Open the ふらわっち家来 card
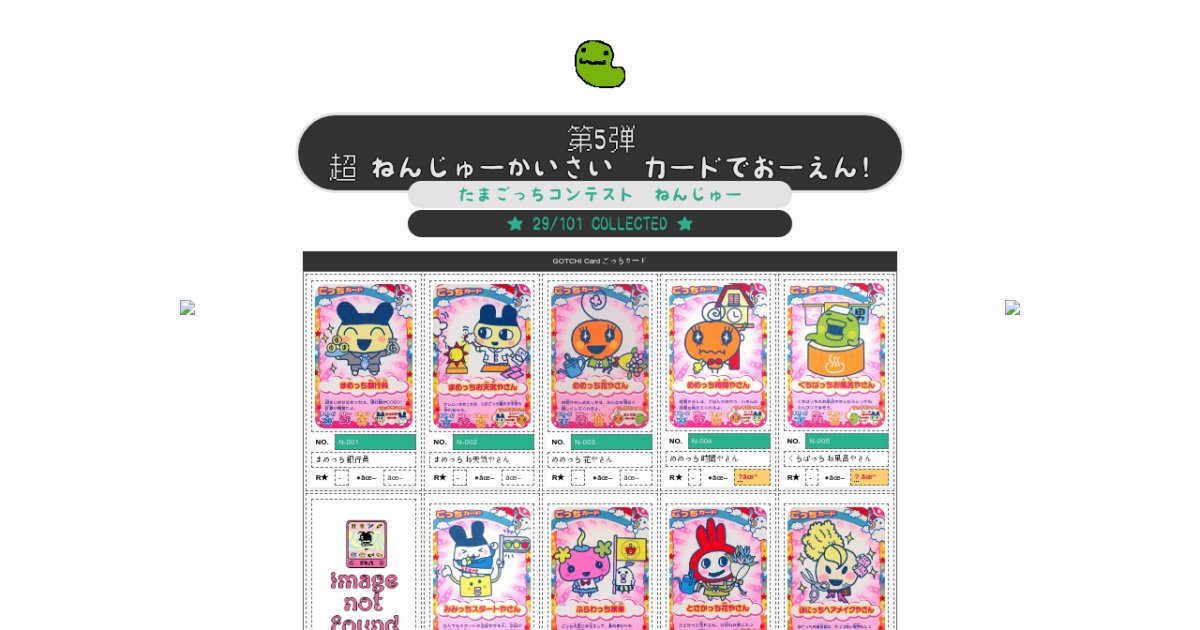 tap(599, 570)
